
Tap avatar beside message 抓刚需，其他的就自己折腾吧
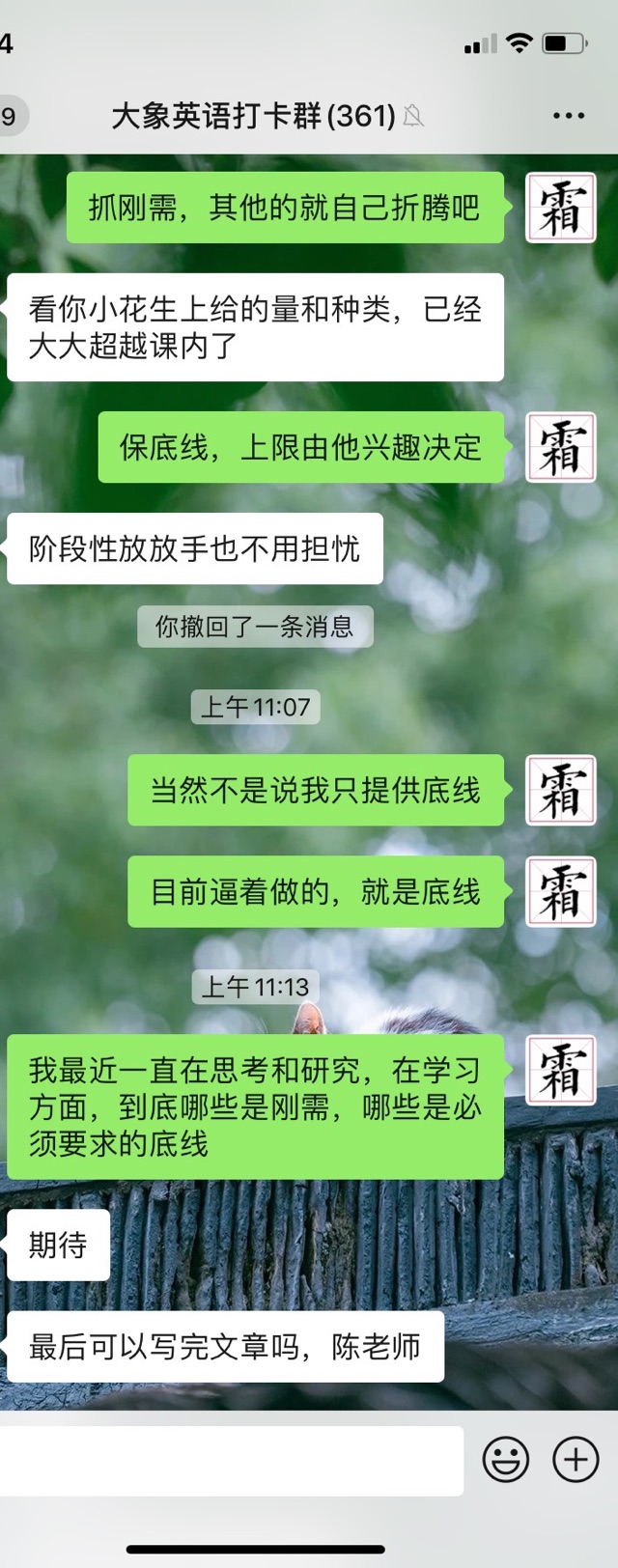(x=561, y=208)
